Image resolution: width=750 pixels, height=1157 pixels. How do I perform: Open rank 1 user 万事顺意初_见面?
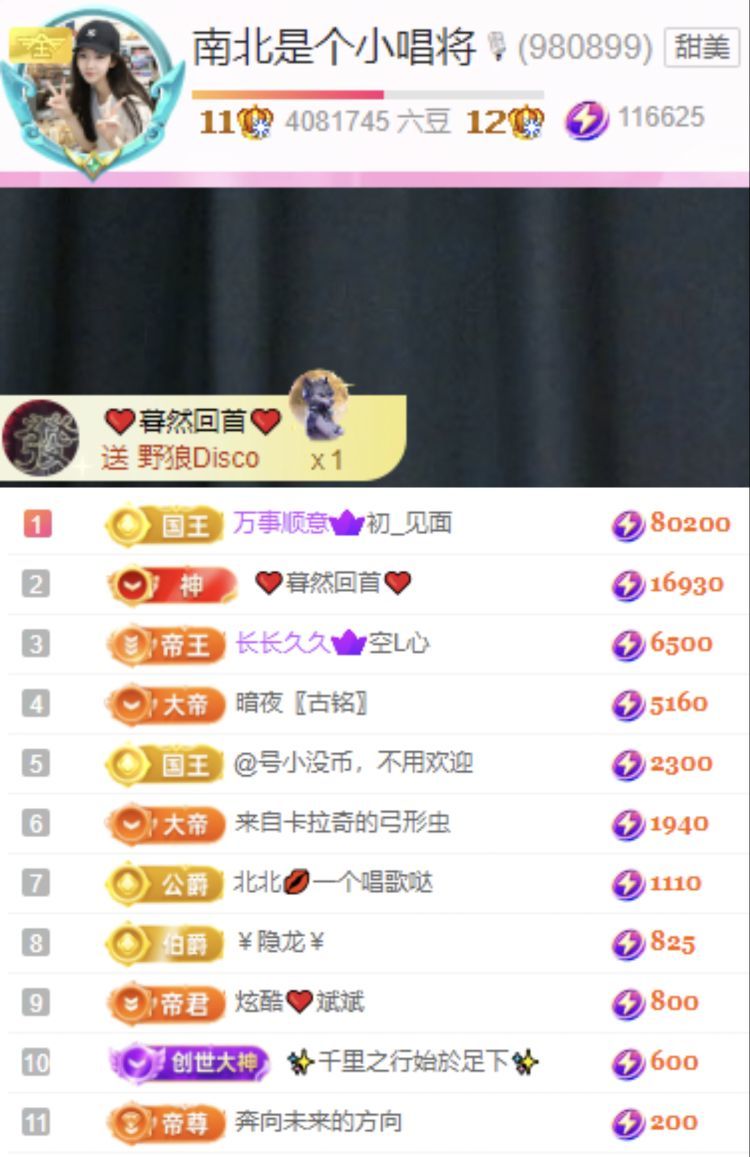click(342, 523)
